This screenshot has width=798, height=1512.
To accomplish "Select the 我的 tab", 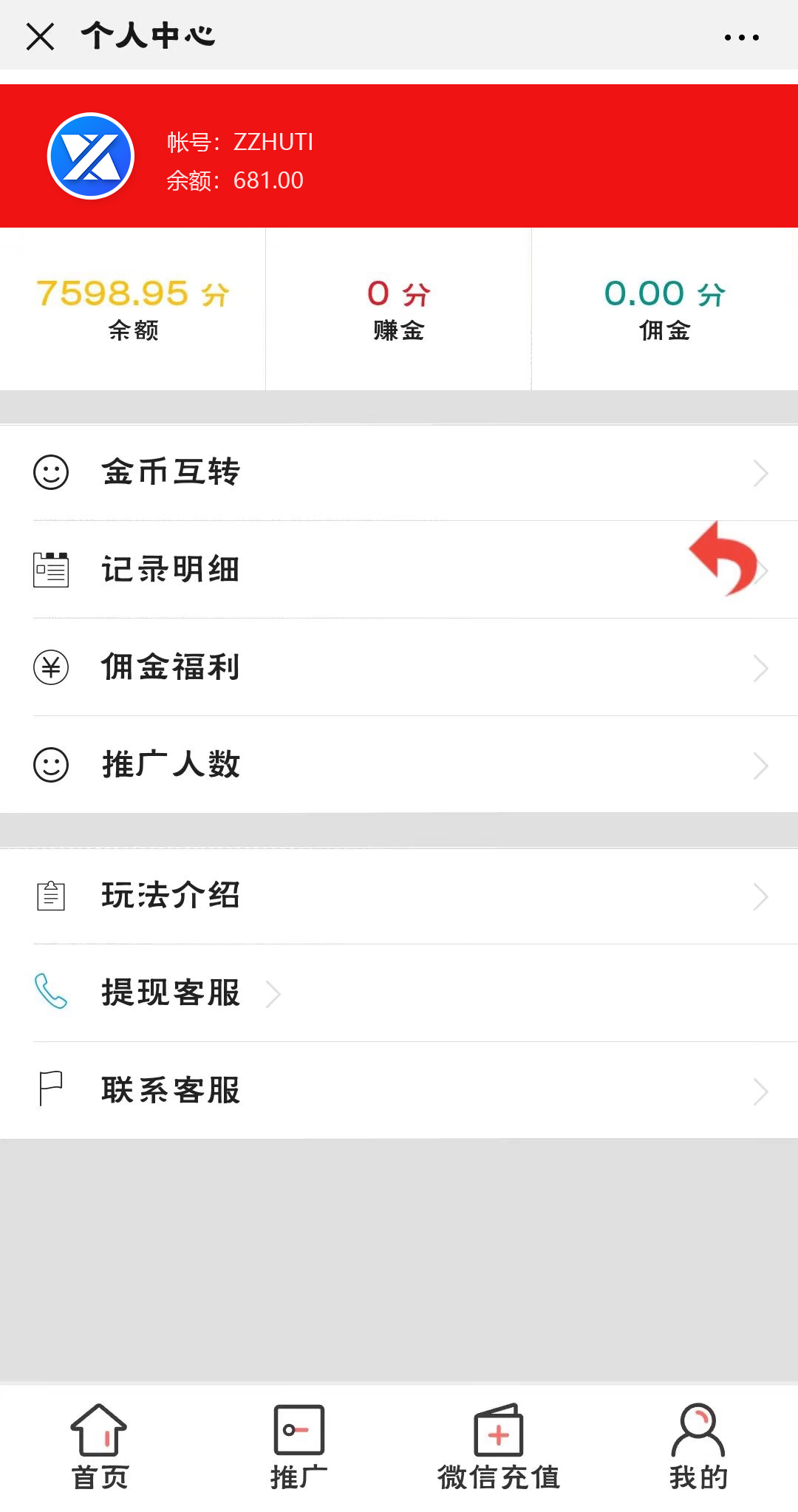I will click(698, 1447).
